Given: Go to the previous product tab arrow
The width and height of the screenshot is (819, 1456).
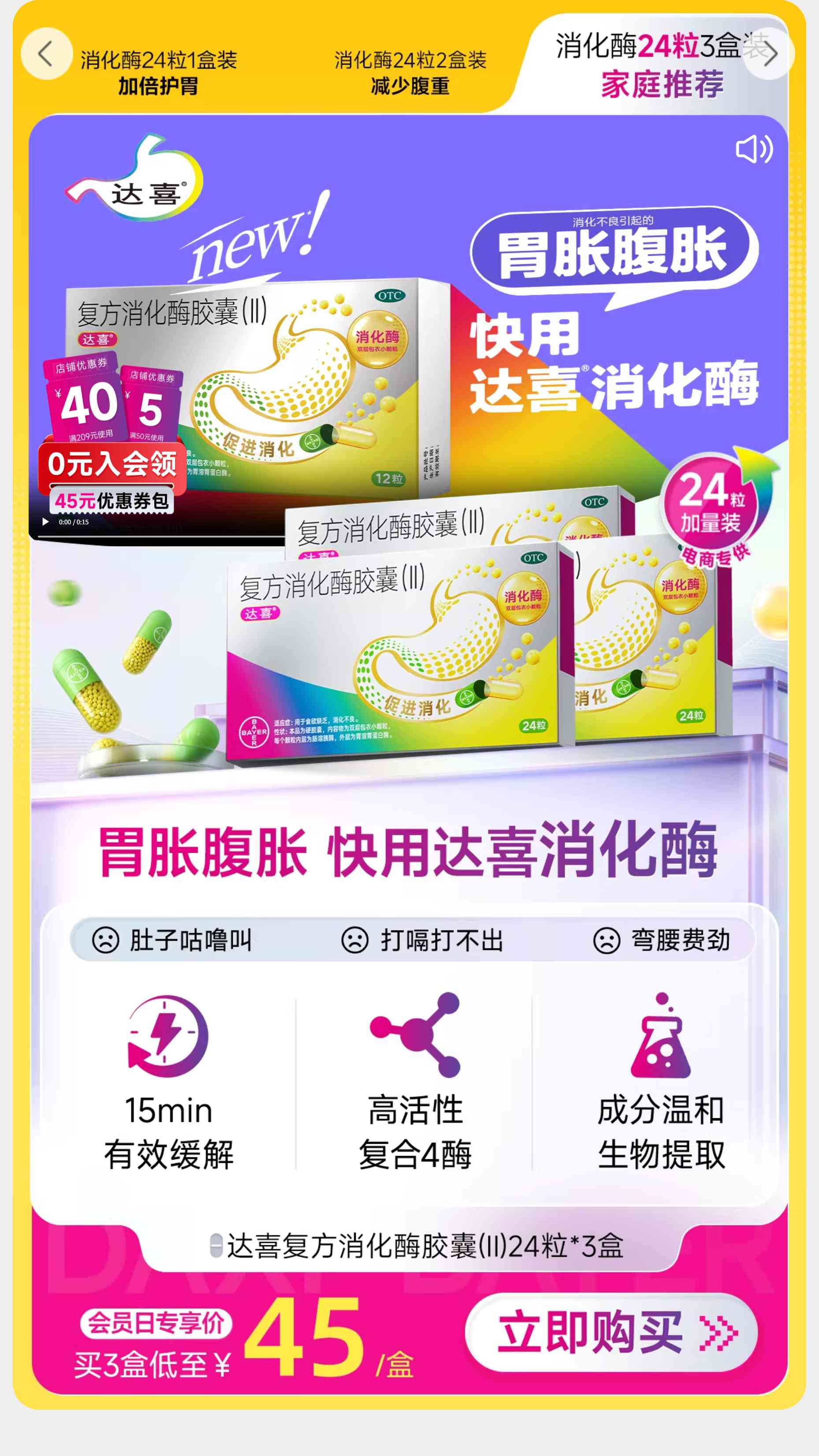Looking at the screenshot, I should 46,54.
